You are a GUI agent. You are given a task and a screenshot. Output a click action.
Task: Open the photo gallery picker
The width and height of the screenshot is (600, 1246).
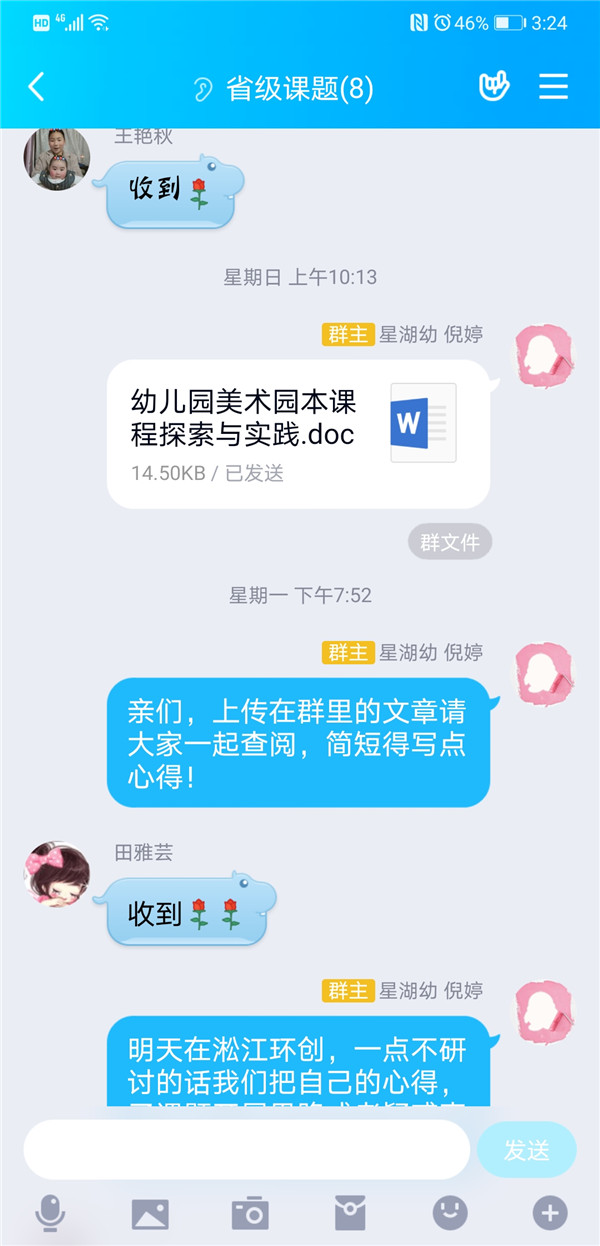click(x=150, y=1213)
